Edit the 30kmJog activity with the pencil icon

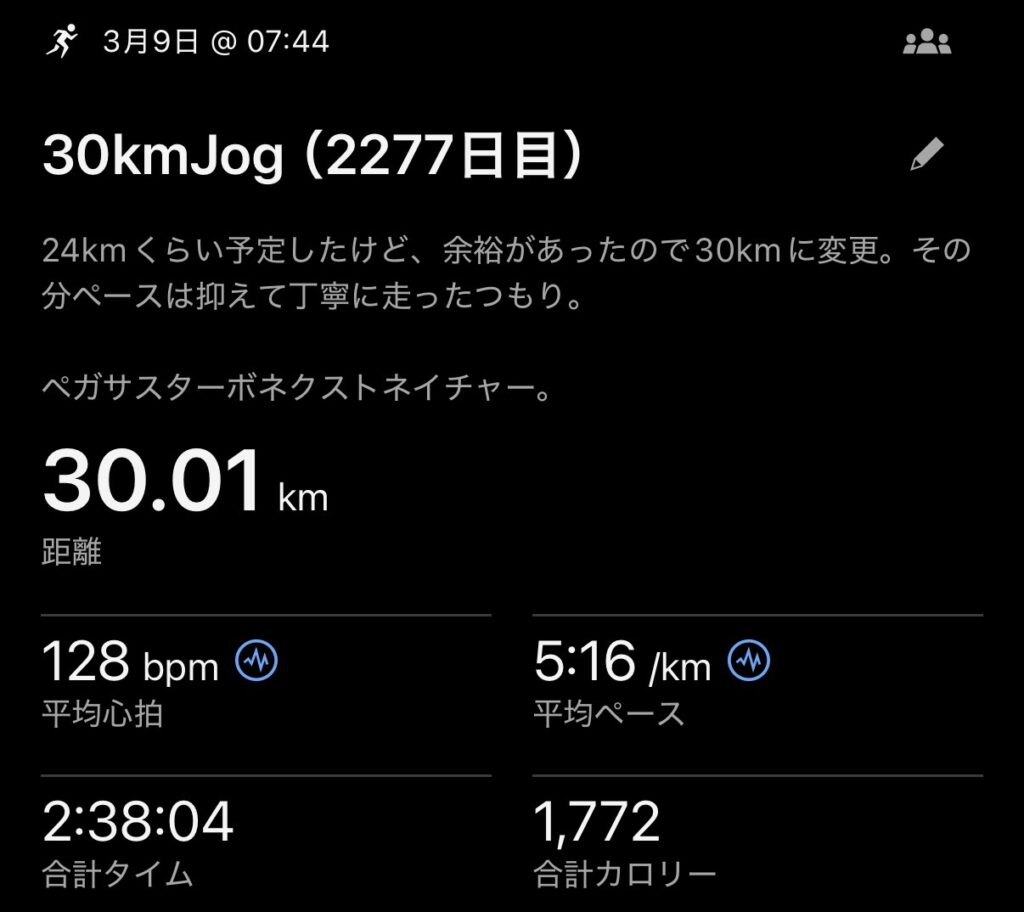click(926, 156)
